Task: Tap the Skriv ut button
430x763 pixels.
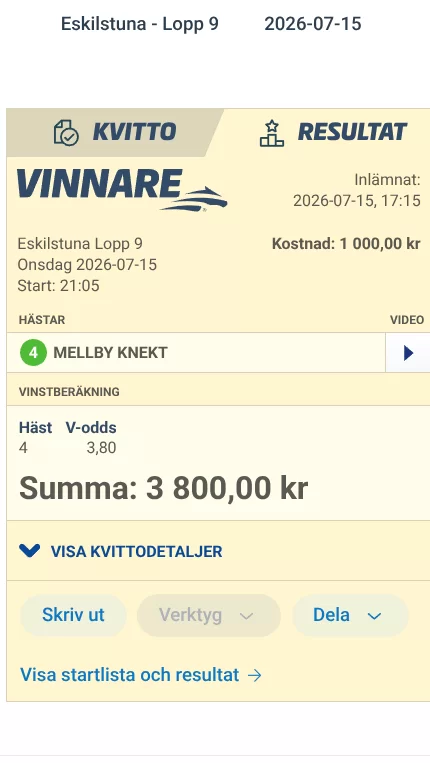Action: tap(73, 615)
